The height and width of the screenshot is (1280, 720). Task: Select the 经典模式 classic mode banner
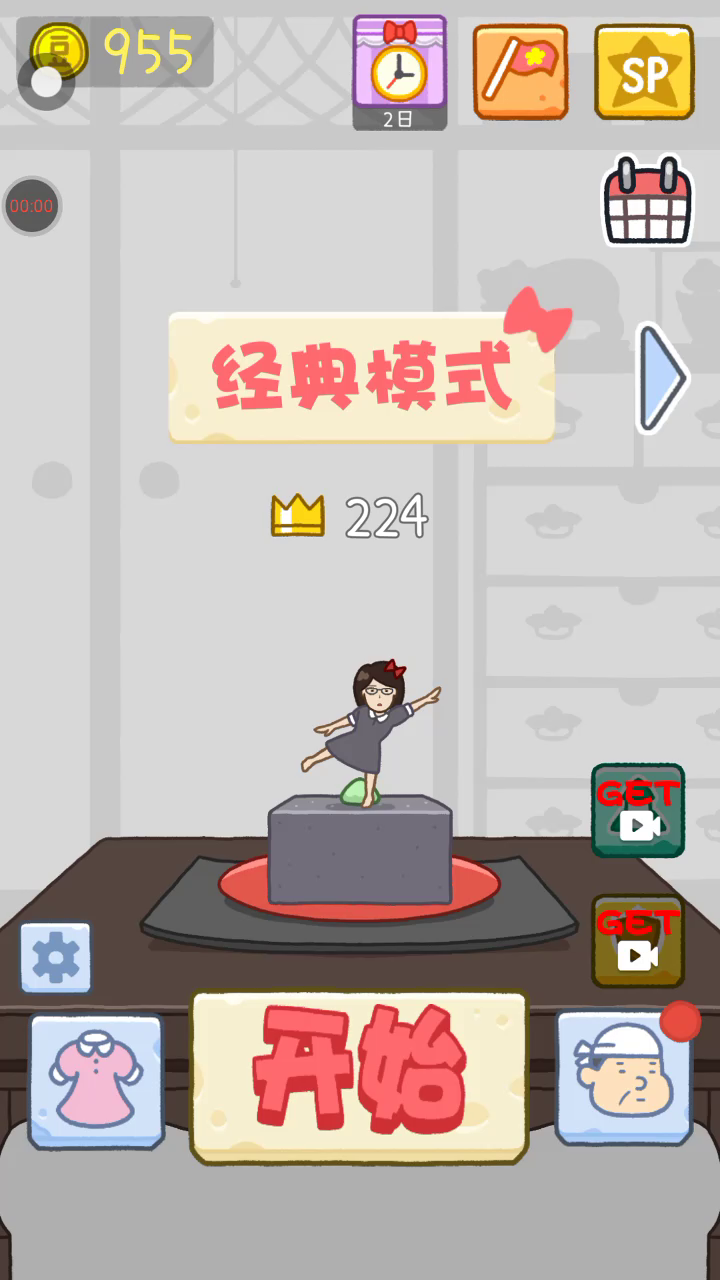pos(361,378)
